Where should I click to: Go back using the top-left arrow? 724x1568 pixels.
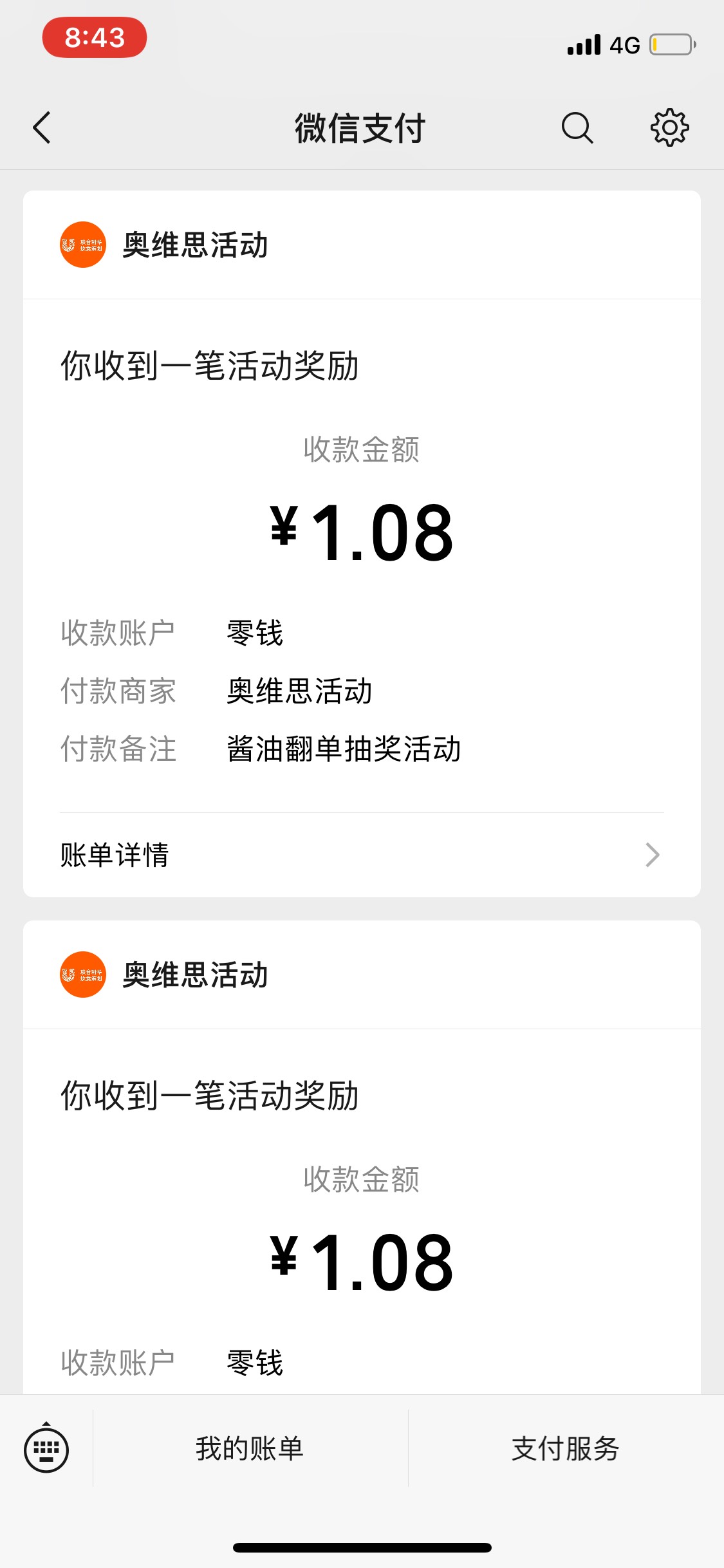click(42, 127)
